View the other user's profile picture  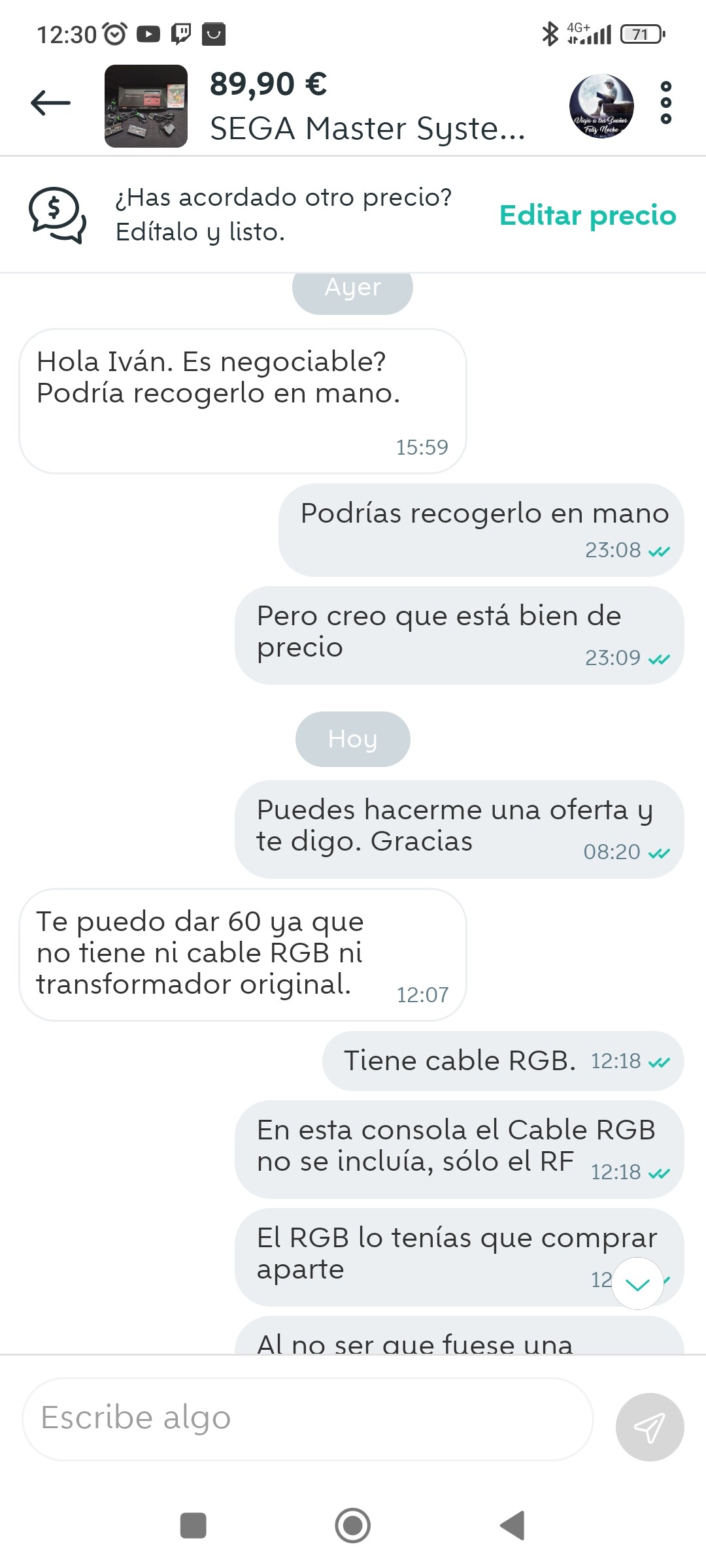(601, 106)
